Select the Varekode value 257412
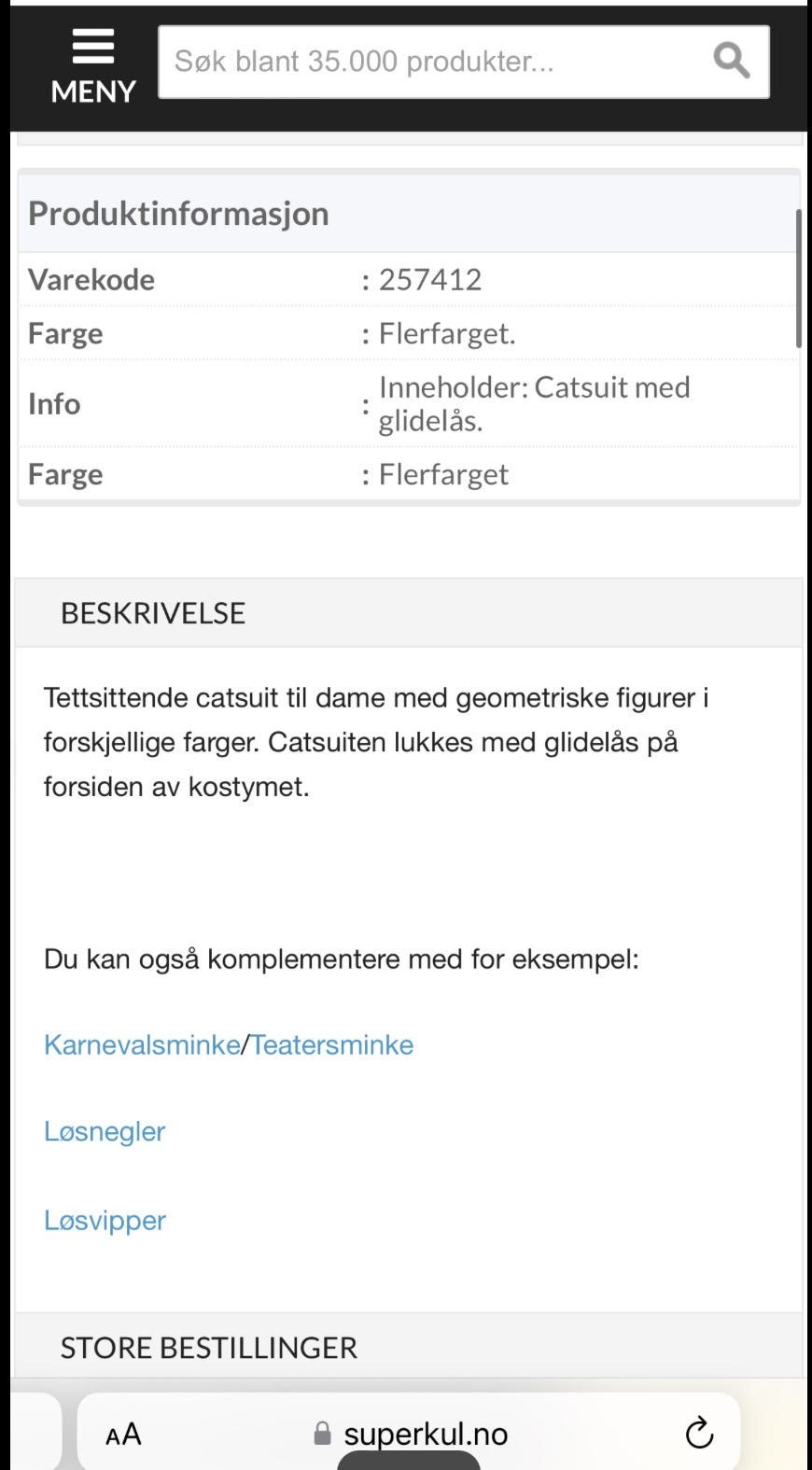 point(430,278)
